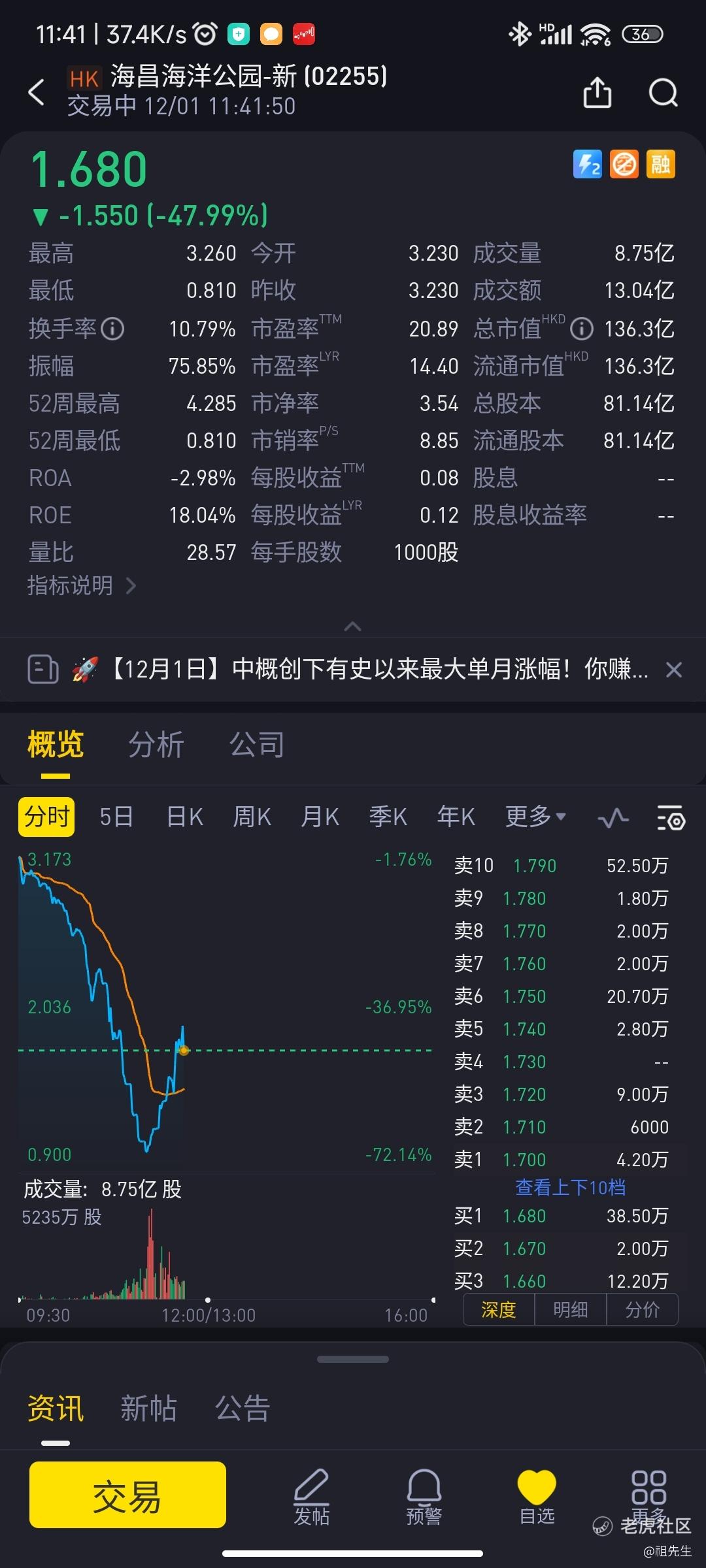This screenshot has height=1568, width=706.
Task: Open the 更多 chart period dropdown
Action: (x=535, y=817)
